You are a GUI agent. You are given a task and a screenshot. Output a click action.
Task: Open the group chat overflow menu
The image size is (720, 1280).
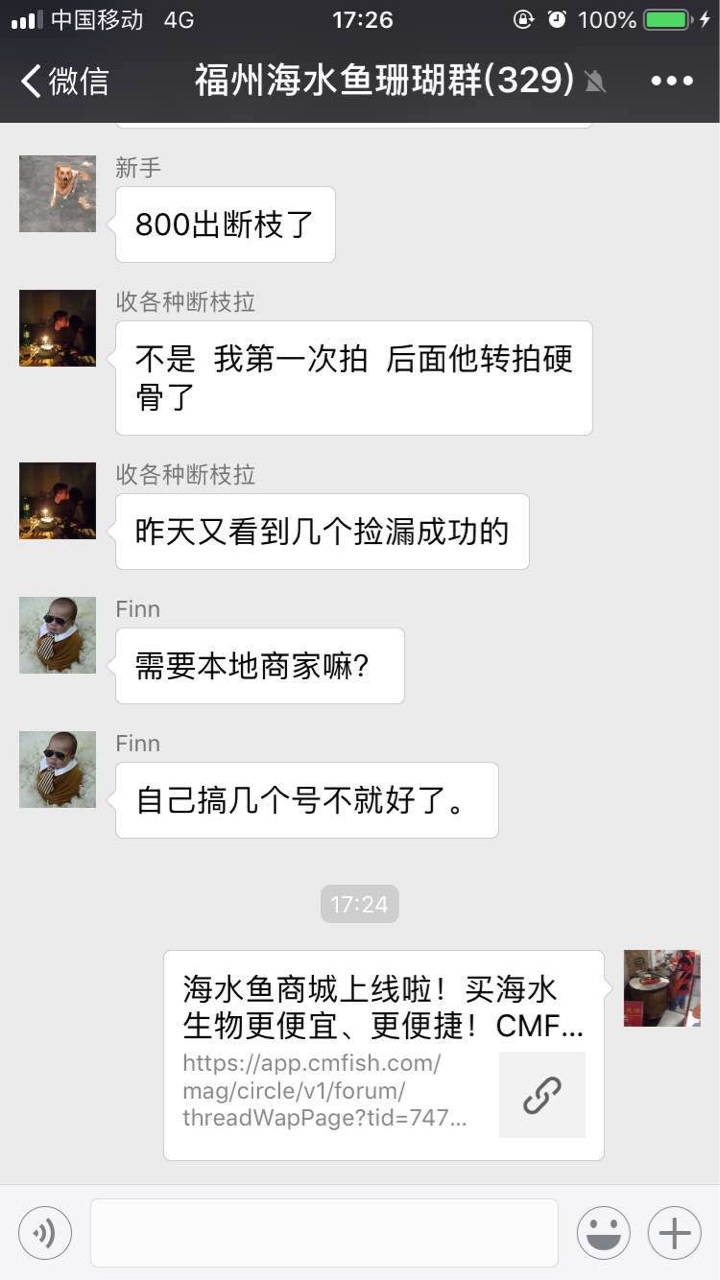672,81
